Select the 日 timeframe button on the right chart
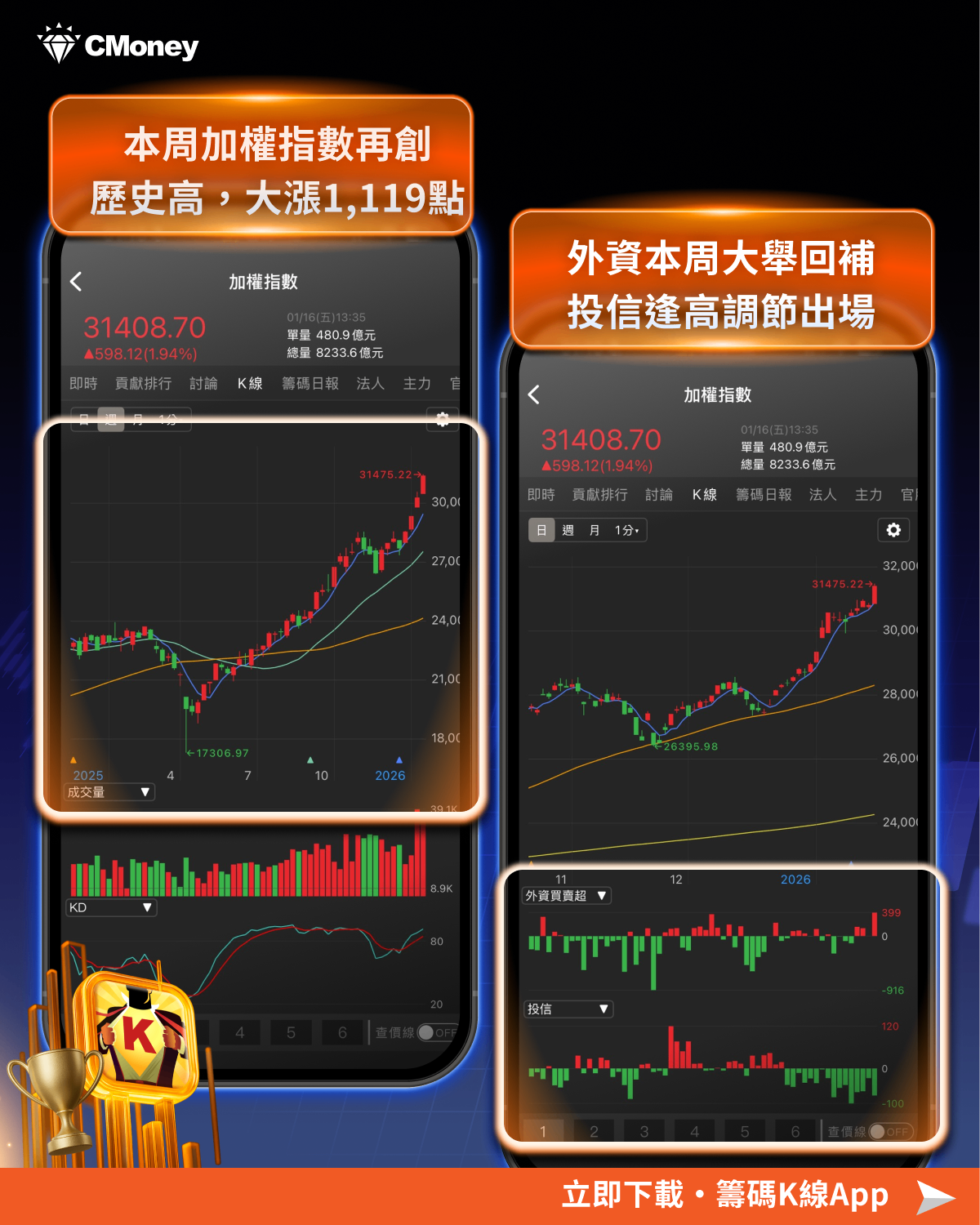980x1225 pixels. tap(541, 530)
